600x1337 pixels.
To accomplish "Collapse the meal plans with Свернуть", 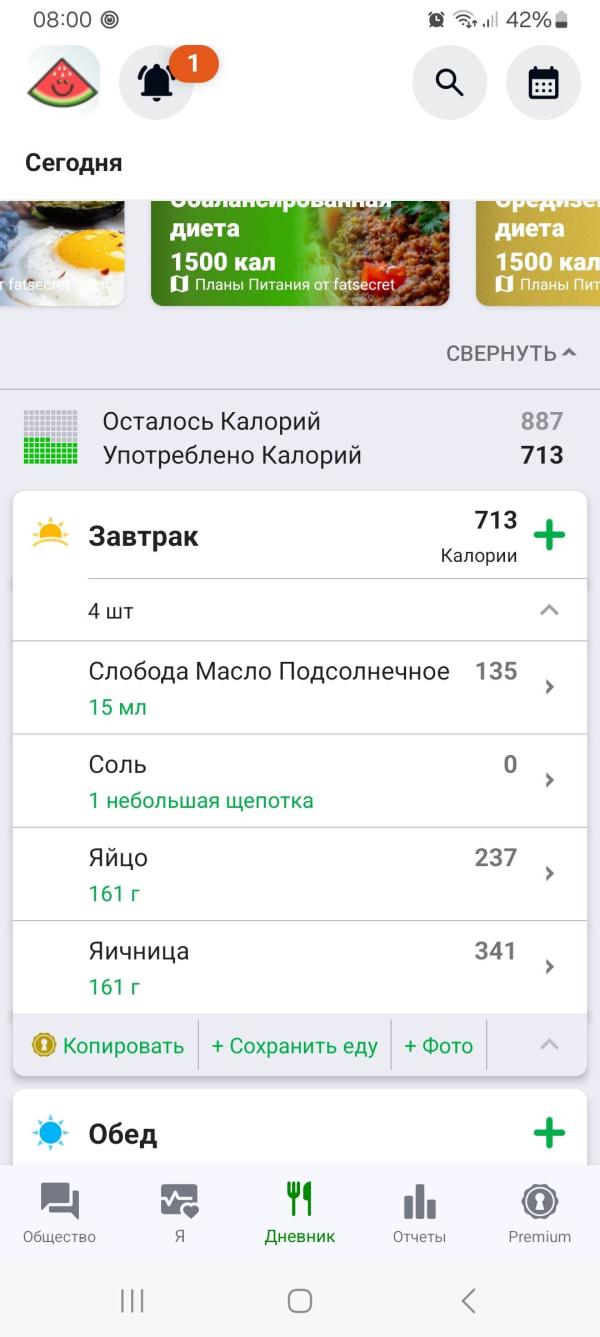I will [511, 353].
